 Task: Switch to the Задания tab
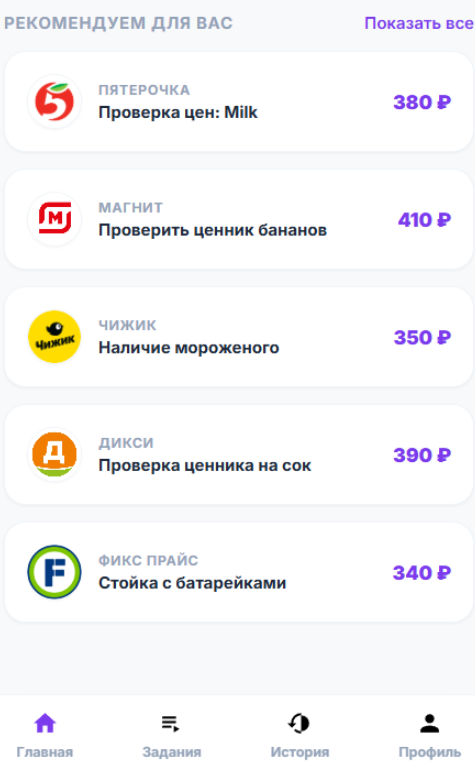point(172,735)
